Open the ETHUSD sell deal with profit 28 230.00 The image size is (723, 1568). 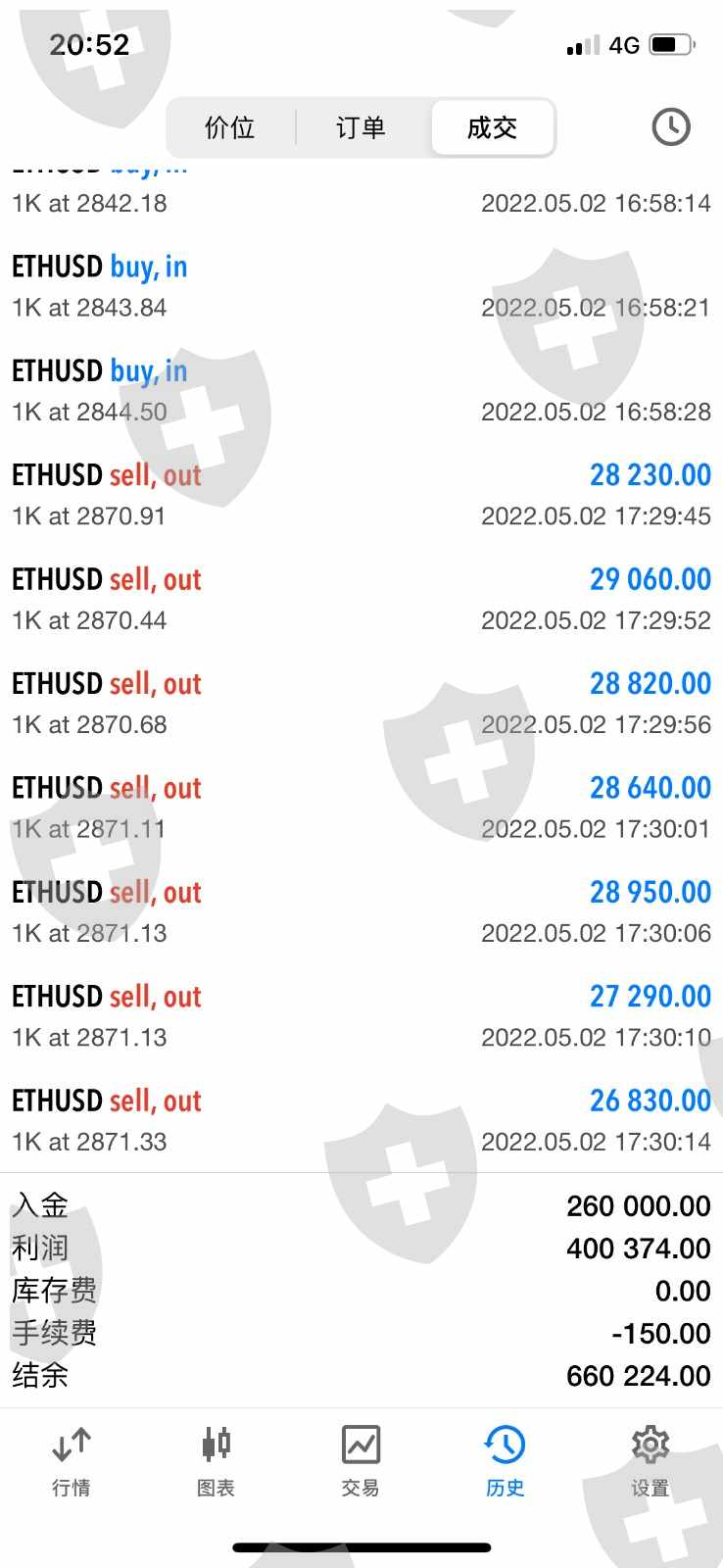[x=361, y=495]
